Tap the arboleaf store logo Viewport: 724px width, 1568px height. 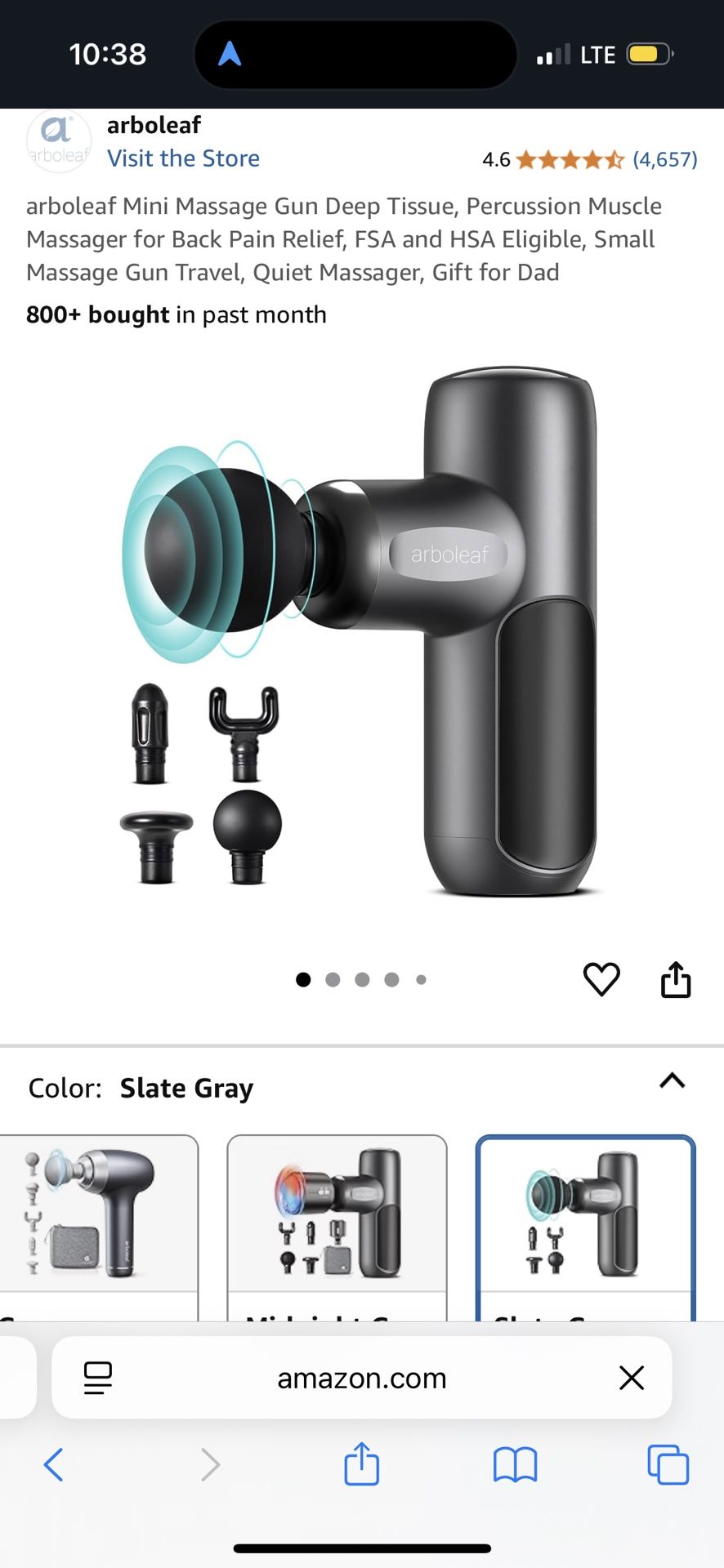point(58,140)
